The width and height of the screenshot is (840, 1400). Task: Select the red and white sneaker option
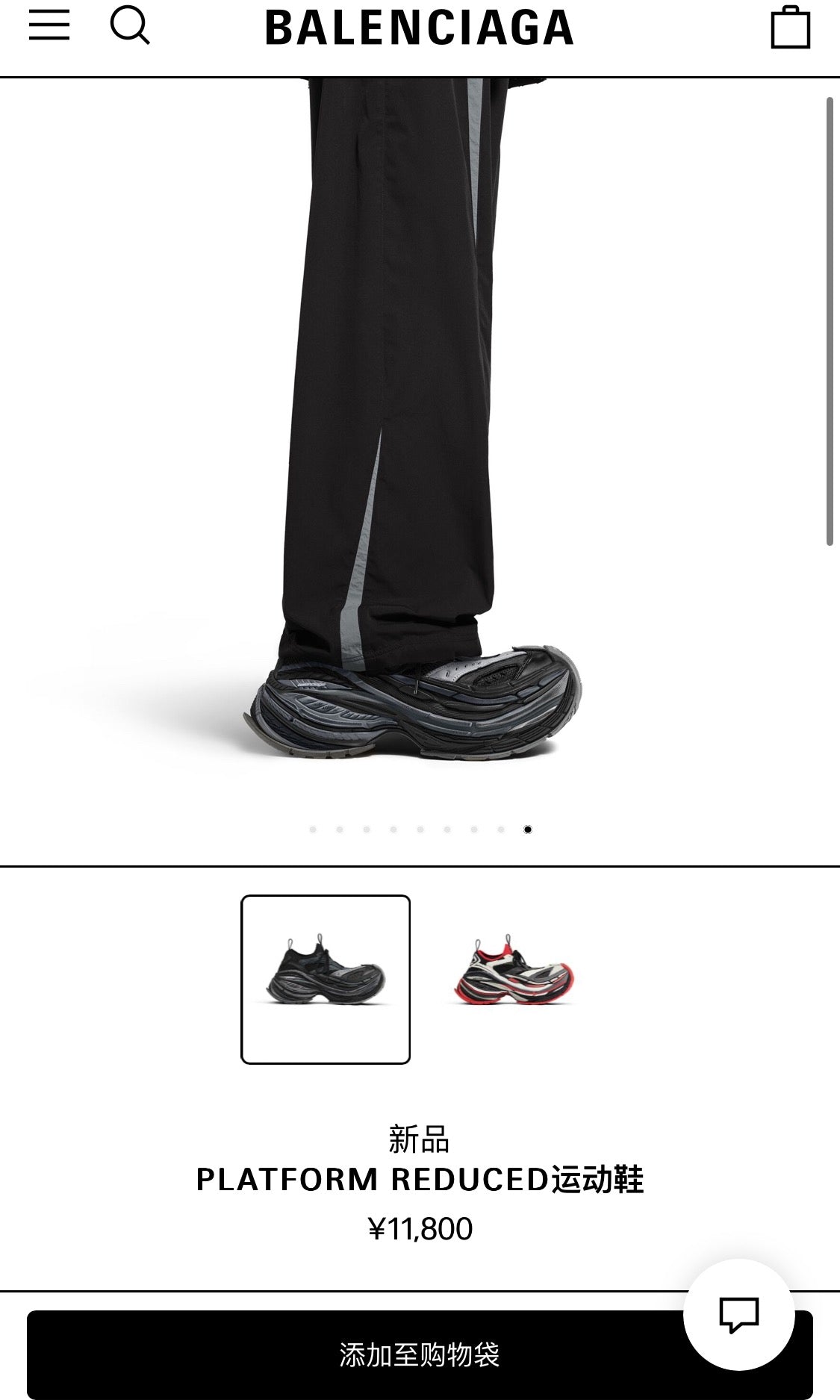(x=514, y=979)
